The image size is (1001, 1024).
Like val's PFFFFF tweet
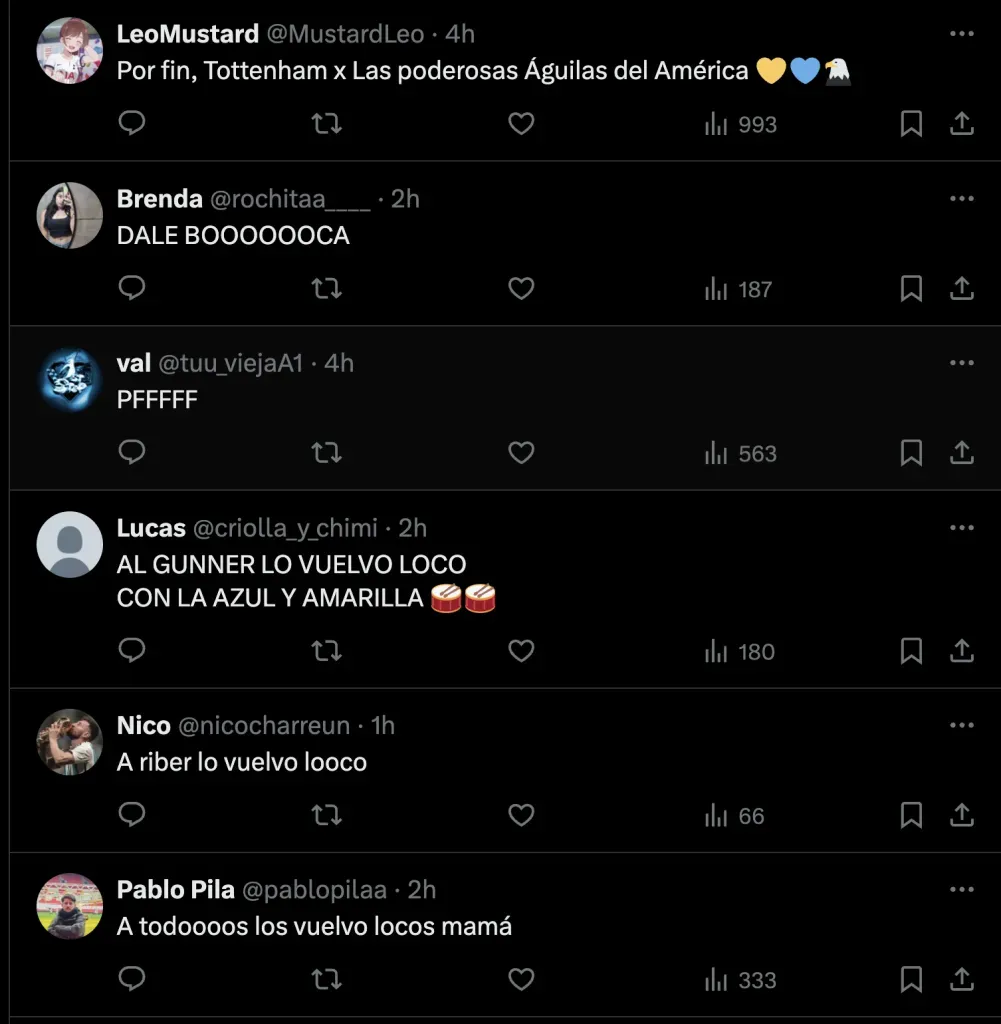pyautogui.click(x=521, y=453)
